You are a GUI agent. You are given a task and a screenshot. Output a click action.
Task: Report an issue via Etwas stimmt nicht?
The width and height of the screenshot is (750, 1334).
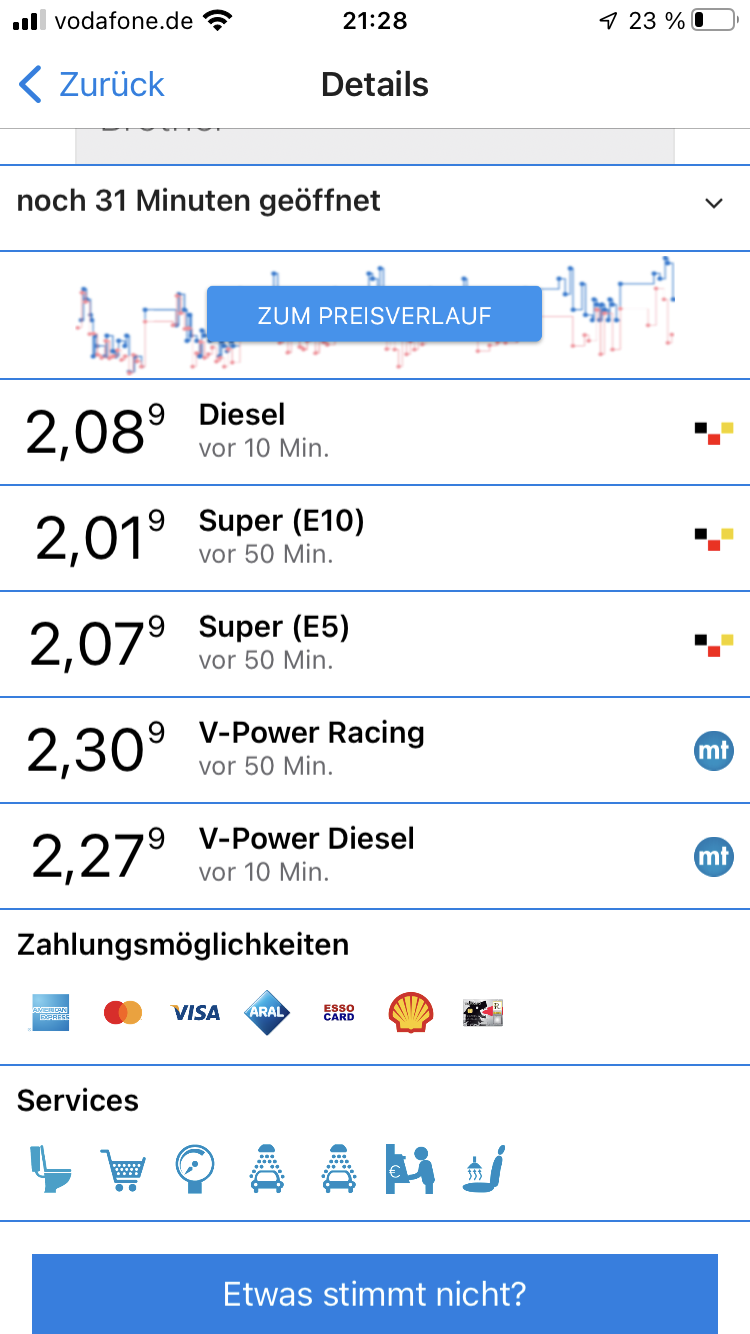(x=375, y=1294)
